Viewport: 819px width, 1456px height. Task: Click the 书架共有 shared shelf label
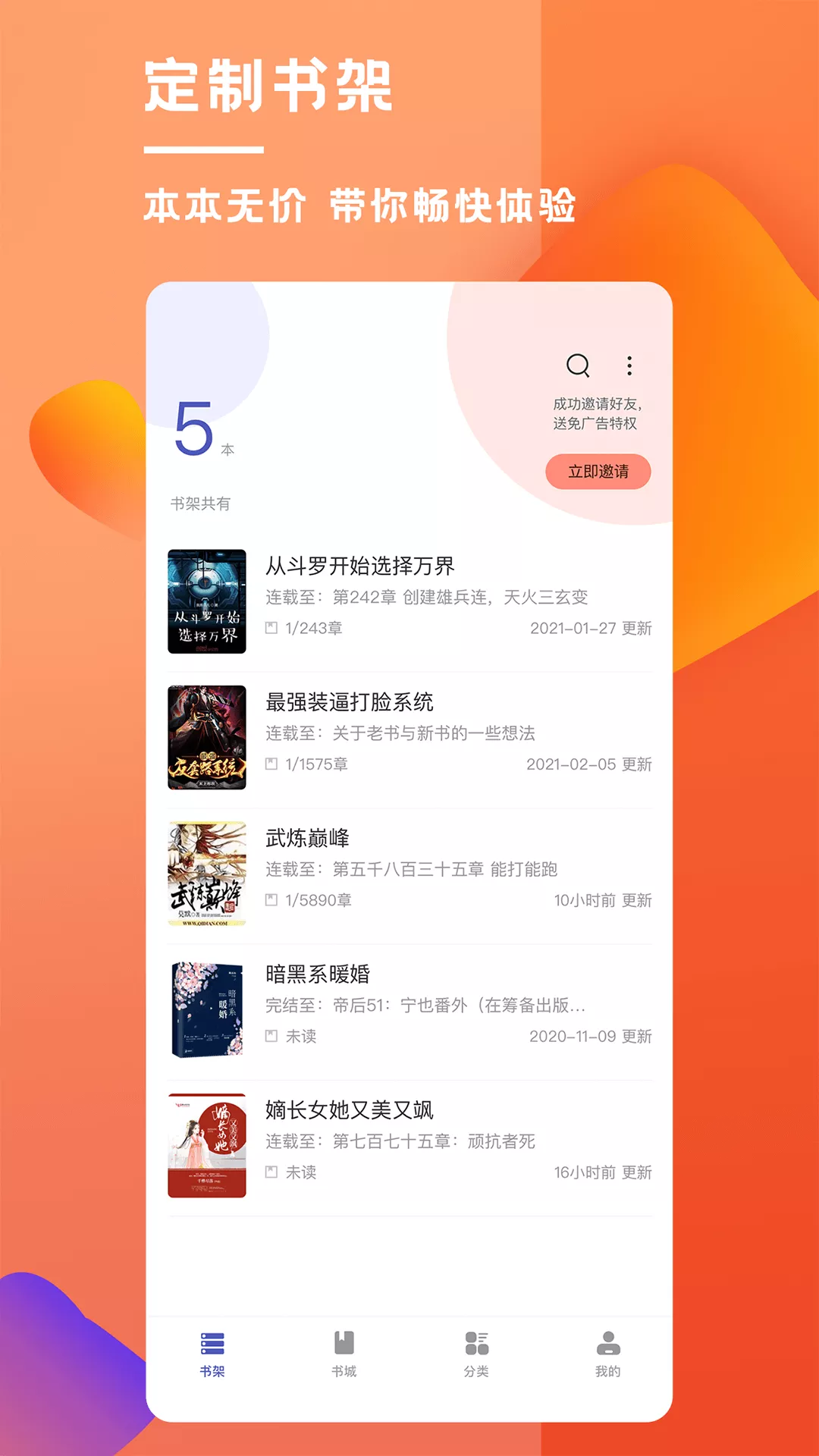[201, 501]
